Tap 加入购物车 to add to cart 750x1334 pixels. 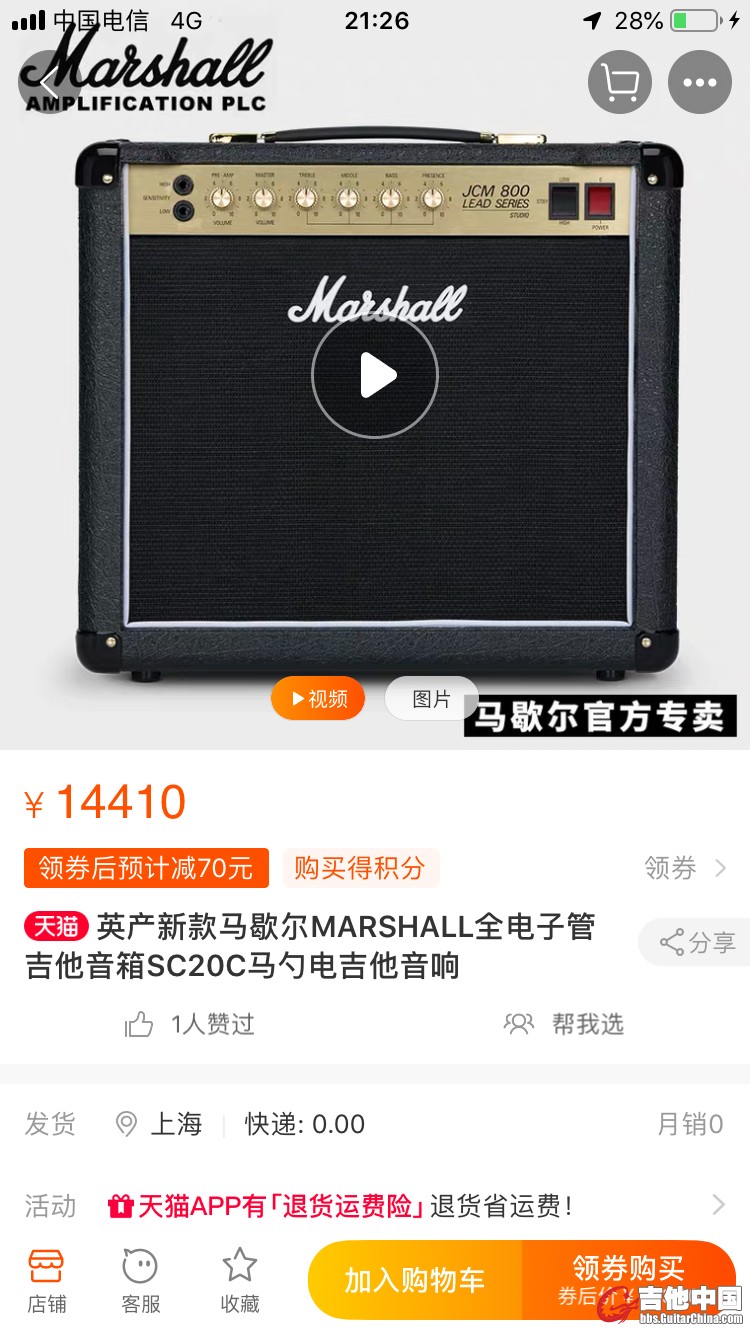414,1280
